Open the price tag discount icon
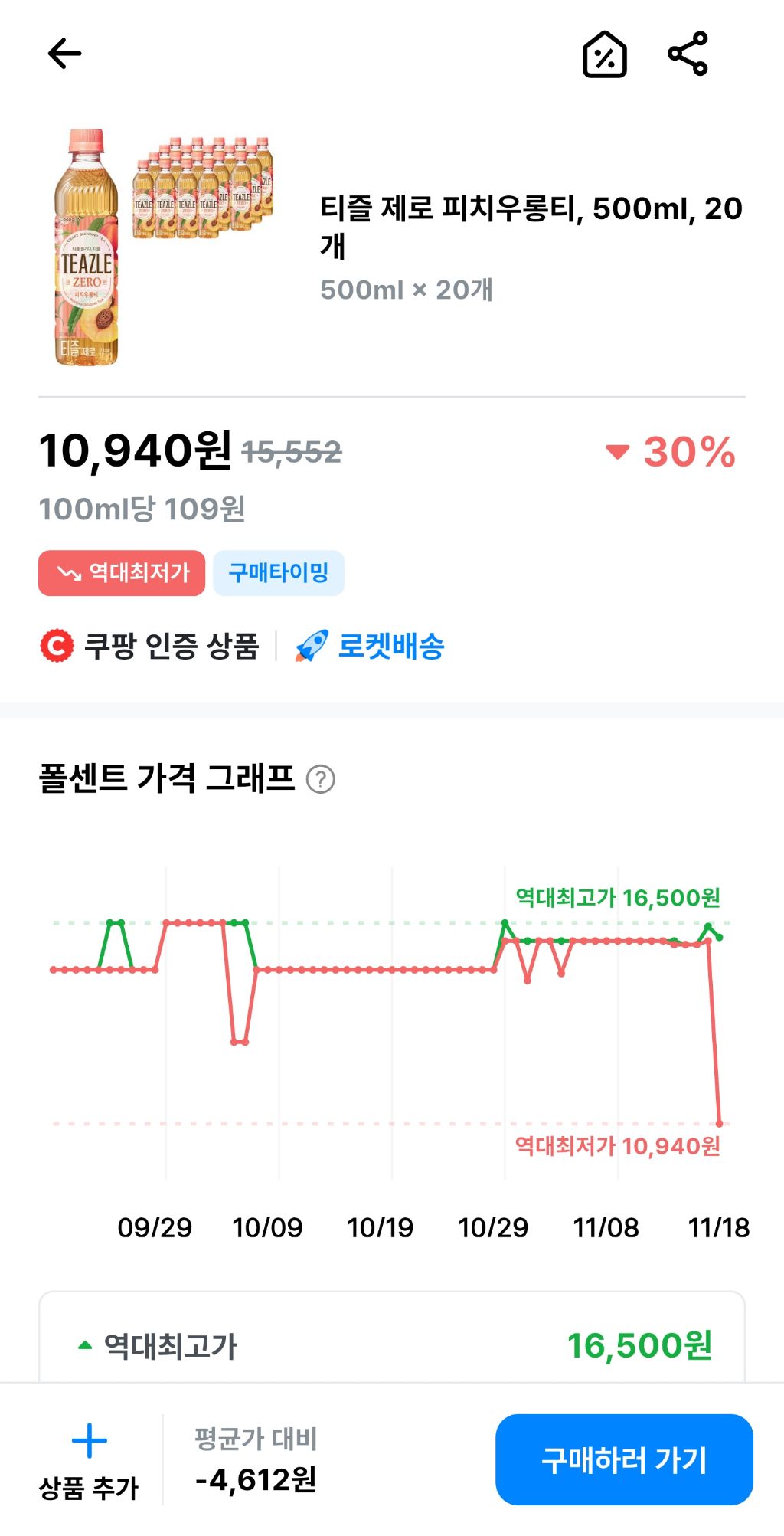784x1536 pixels. (x=604, y=54)
